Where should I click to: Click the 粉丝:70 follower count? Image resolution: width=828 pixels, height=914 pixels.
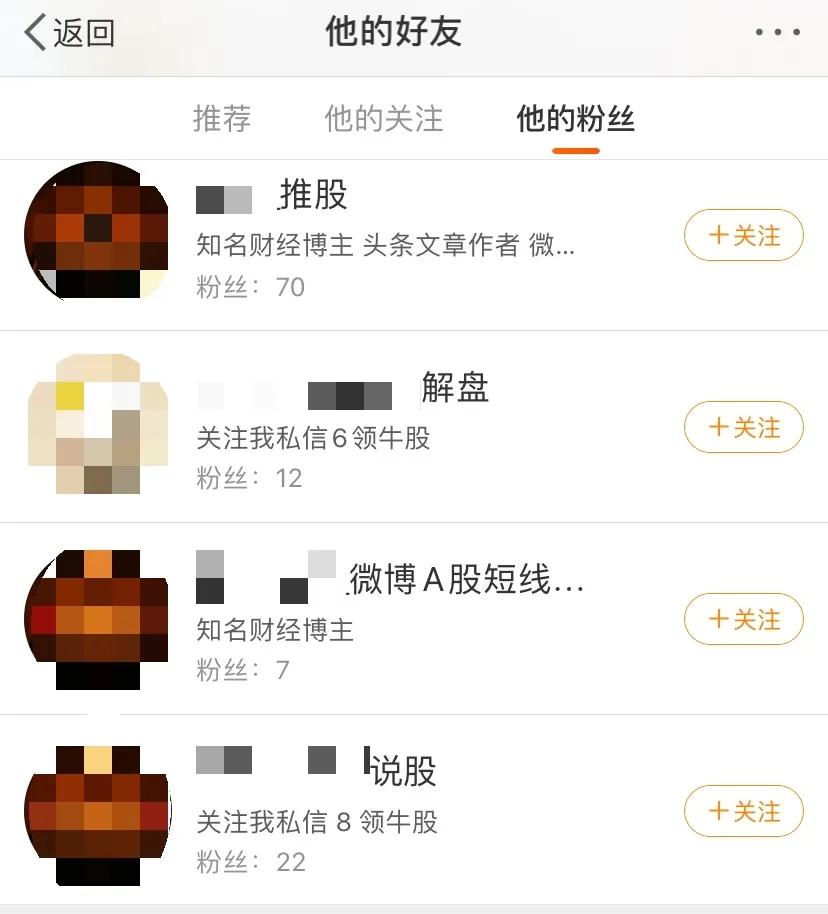pyautogui.click(x=246, y=288)
